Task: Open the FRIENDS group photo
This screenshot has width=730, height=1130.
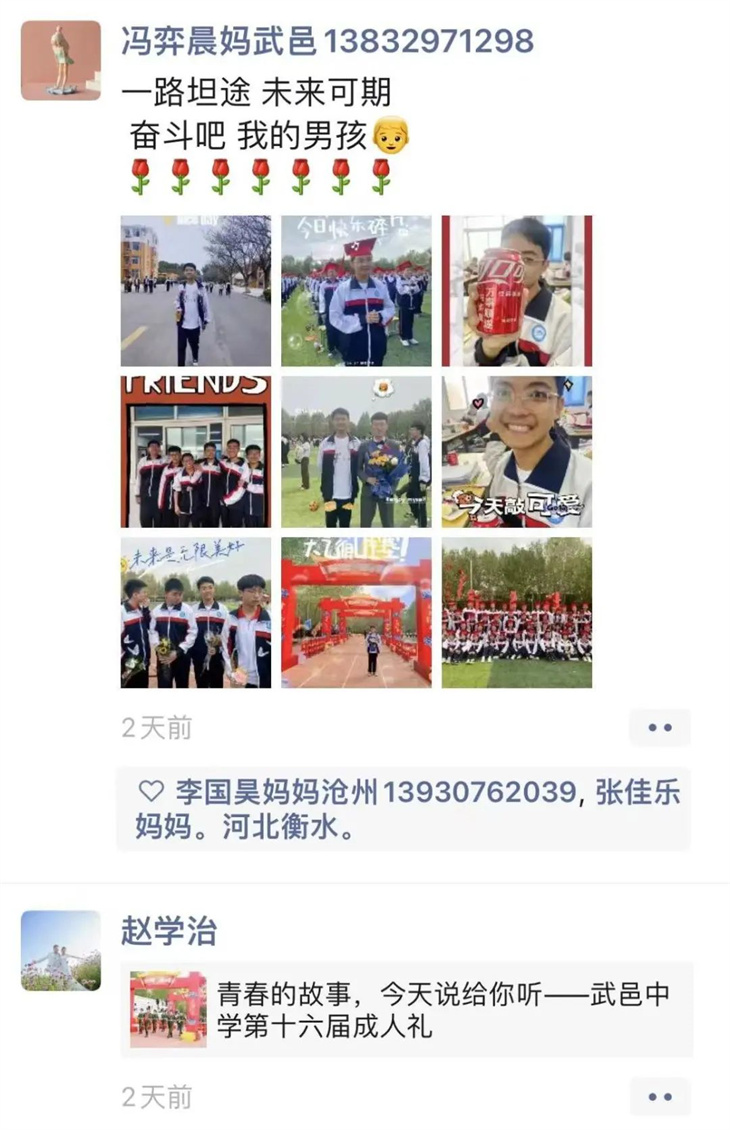Action: coord(196,452)
